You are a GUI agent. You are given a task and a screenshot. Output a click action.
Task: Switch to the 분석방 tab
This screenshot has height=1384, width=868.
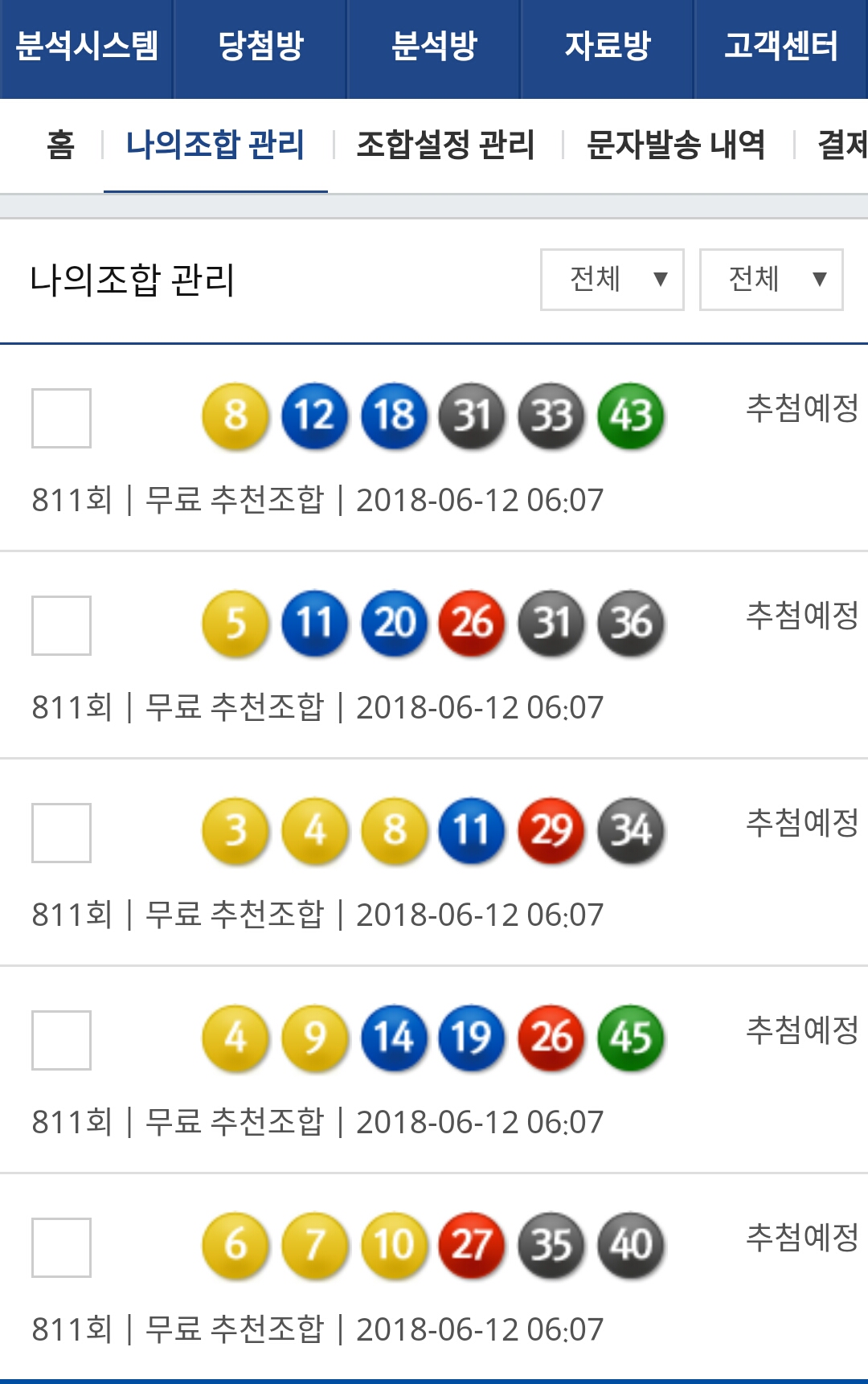434,47
